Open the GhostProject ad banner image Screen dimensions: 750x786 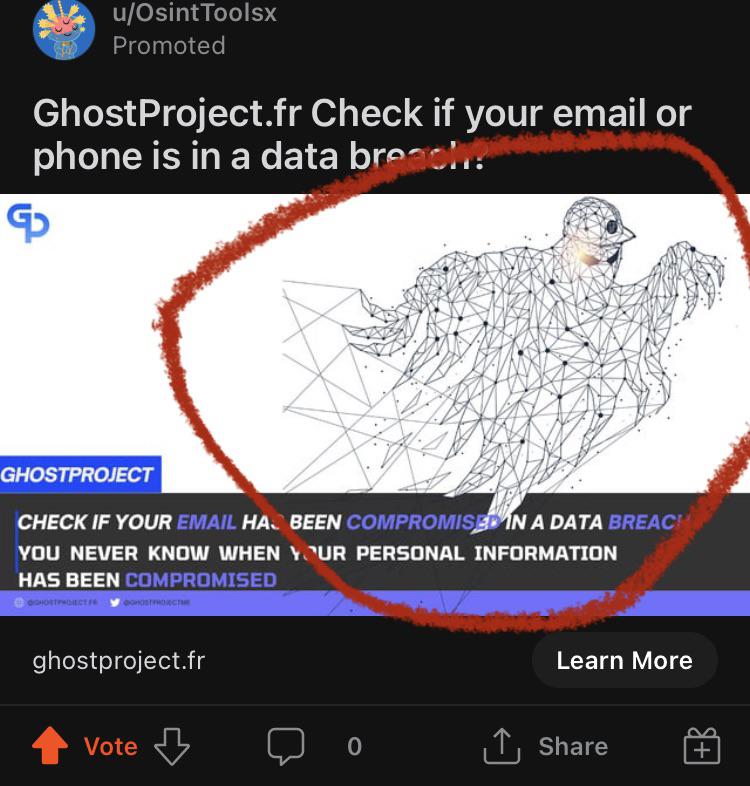pos(374,404)
